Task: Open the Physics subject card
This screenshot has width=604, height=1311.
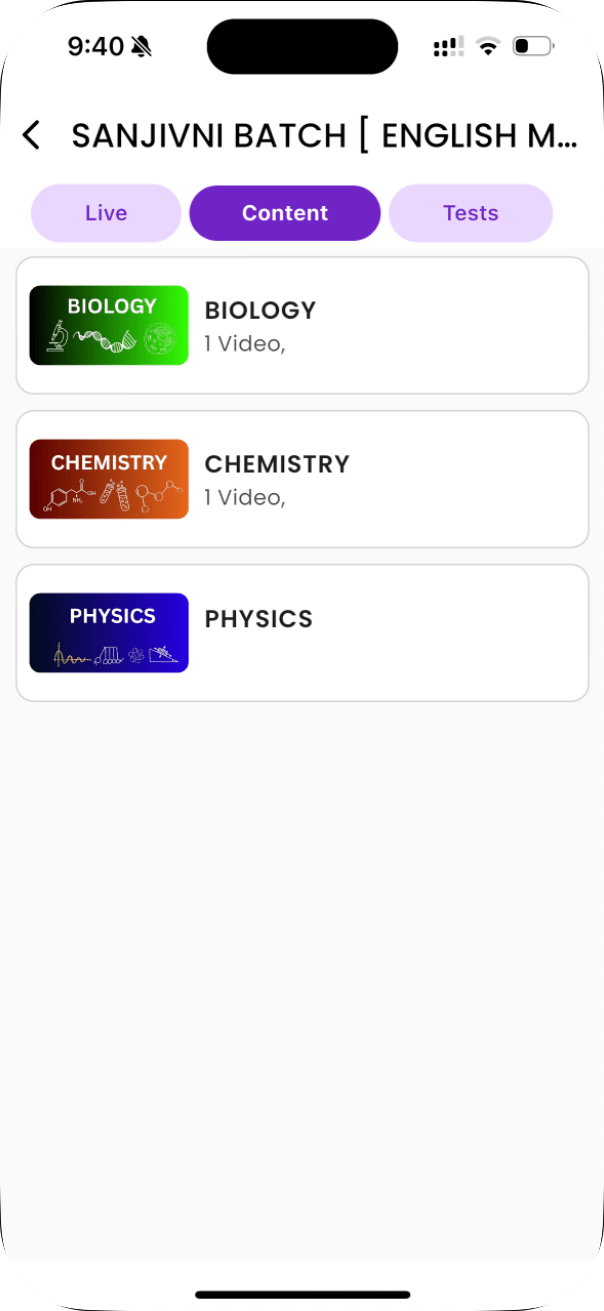Action: click(x=302, y=633)
